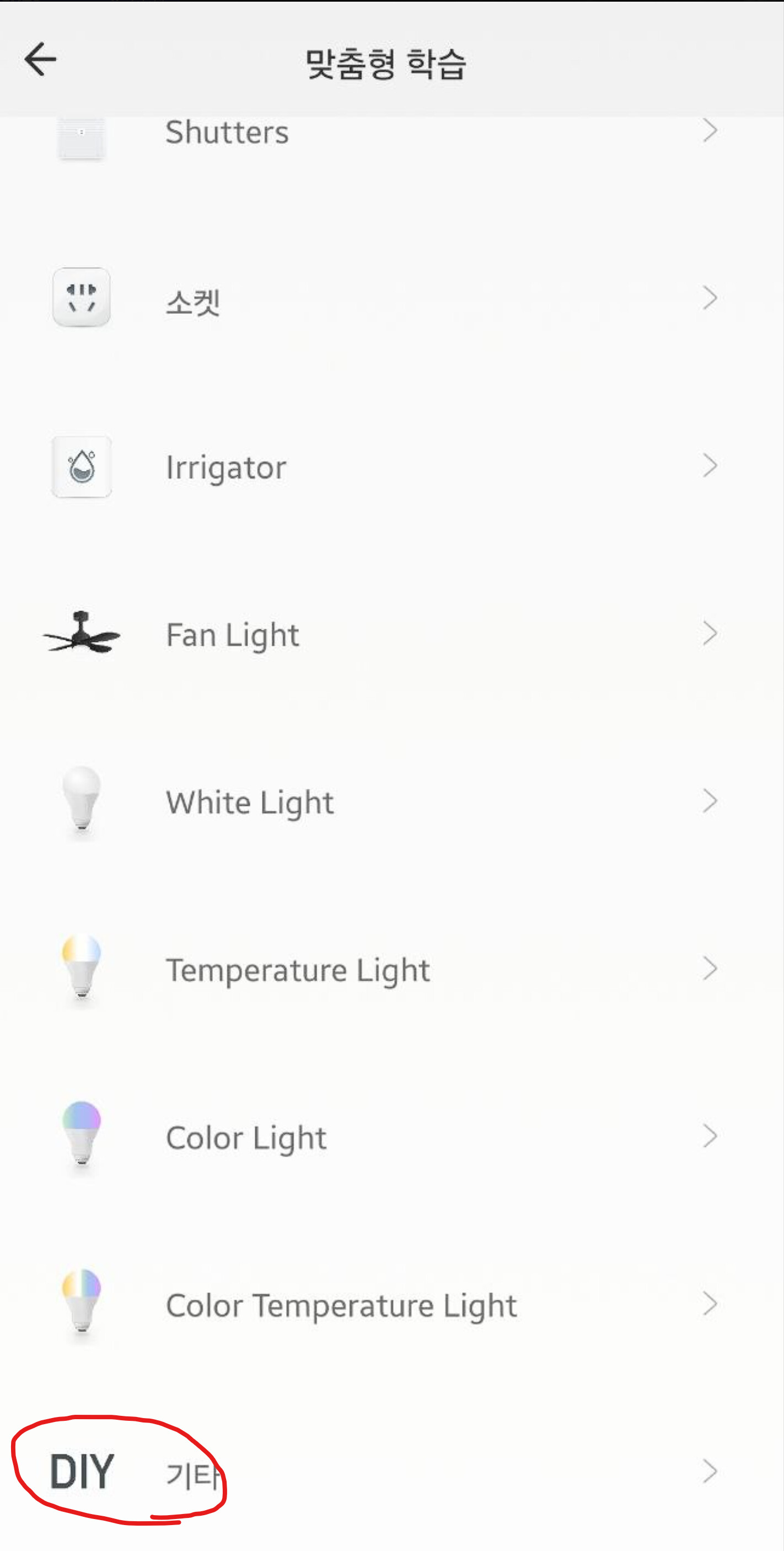Open the Shutters device type

pyautogui.click(x=228, y=133)
